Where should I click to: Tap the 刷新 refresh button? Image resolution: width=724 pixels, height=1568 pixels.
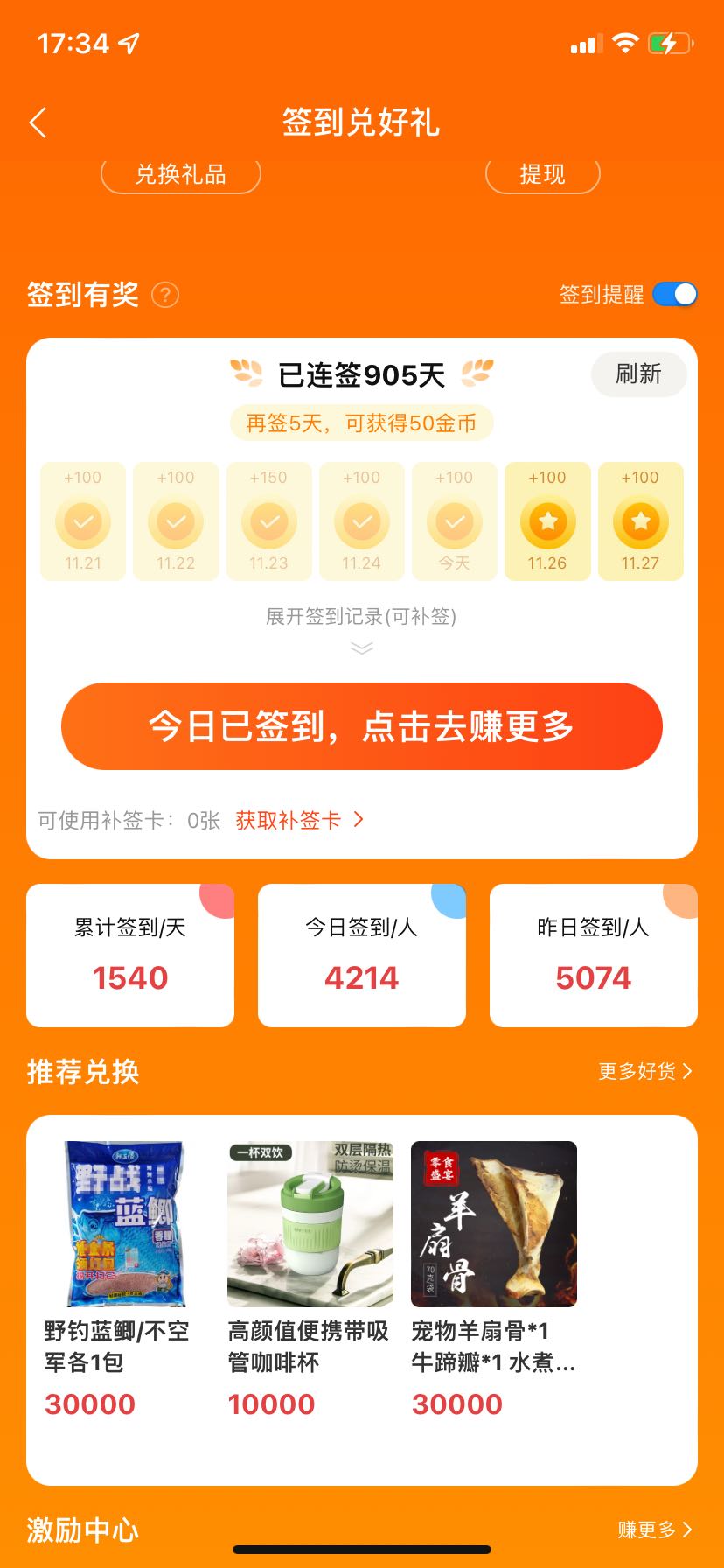point(639,374)
